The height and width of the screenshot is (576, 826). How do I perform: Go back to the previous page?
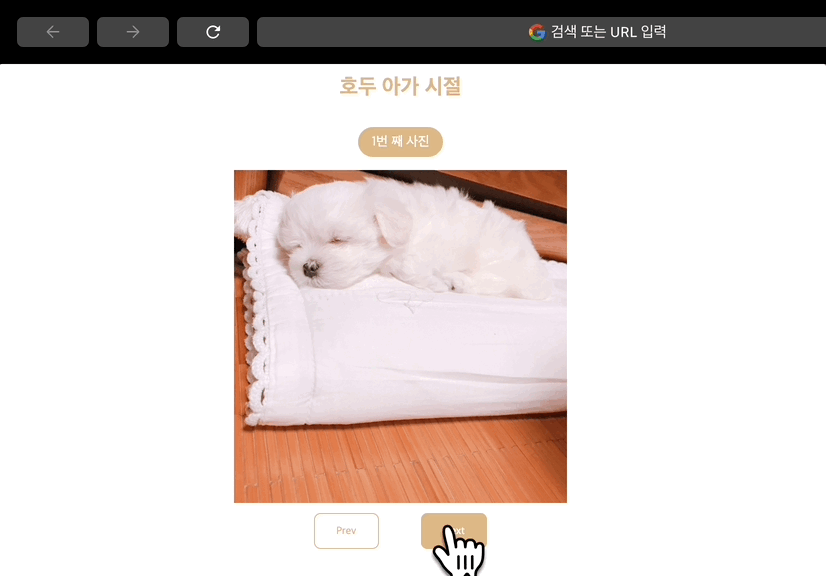click(53, 32)
